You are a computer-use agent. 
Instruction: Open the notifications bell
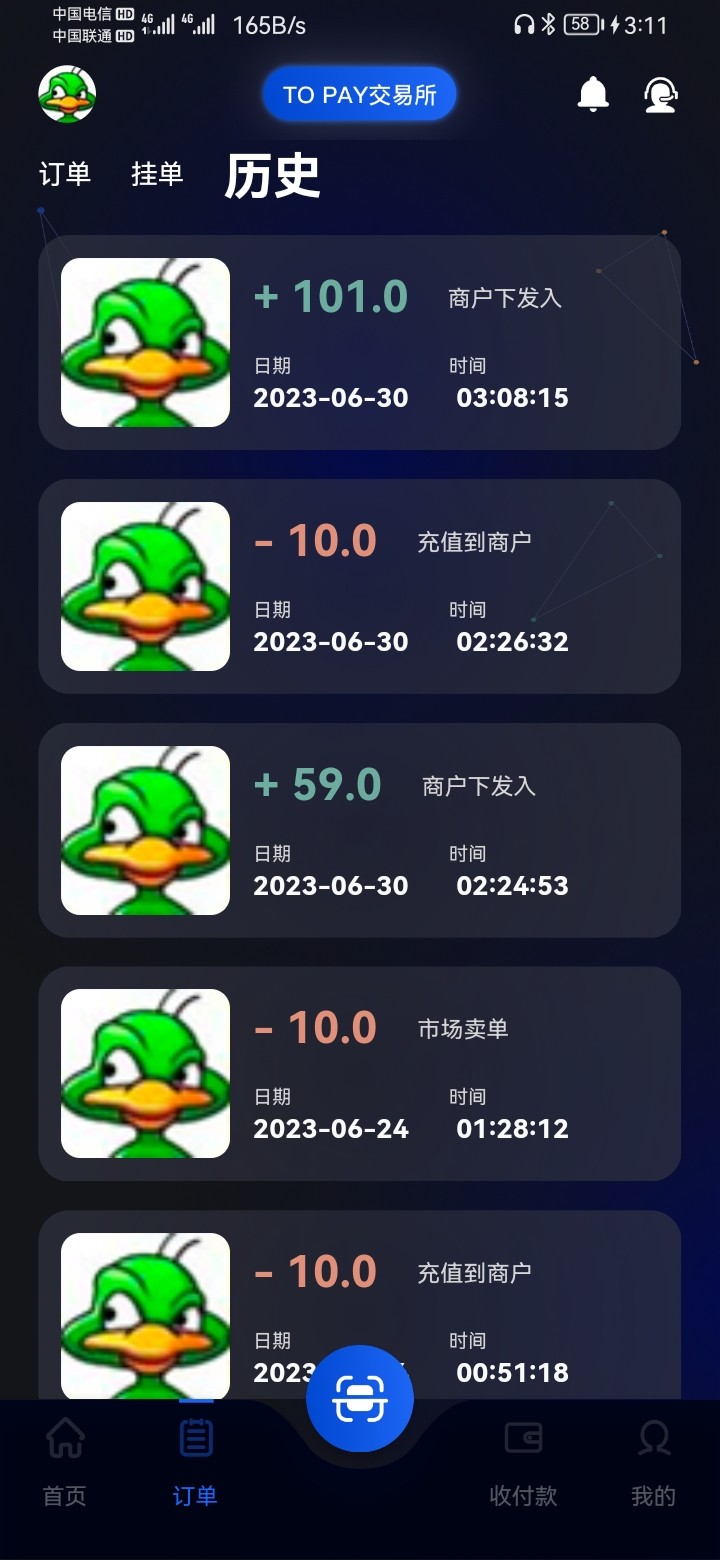coord(593,94)
